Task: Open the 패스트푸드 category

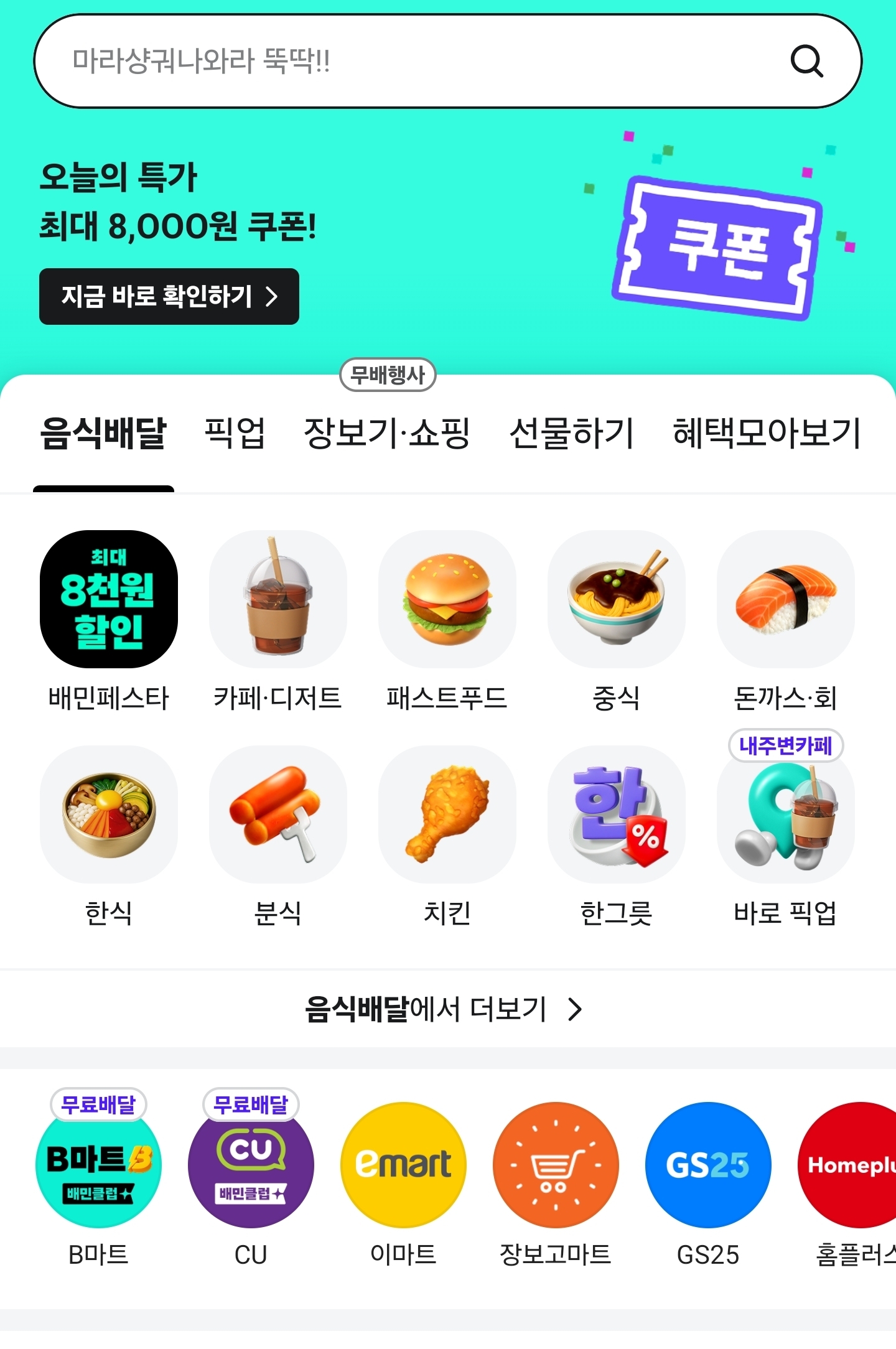Action: click(447, 599)
